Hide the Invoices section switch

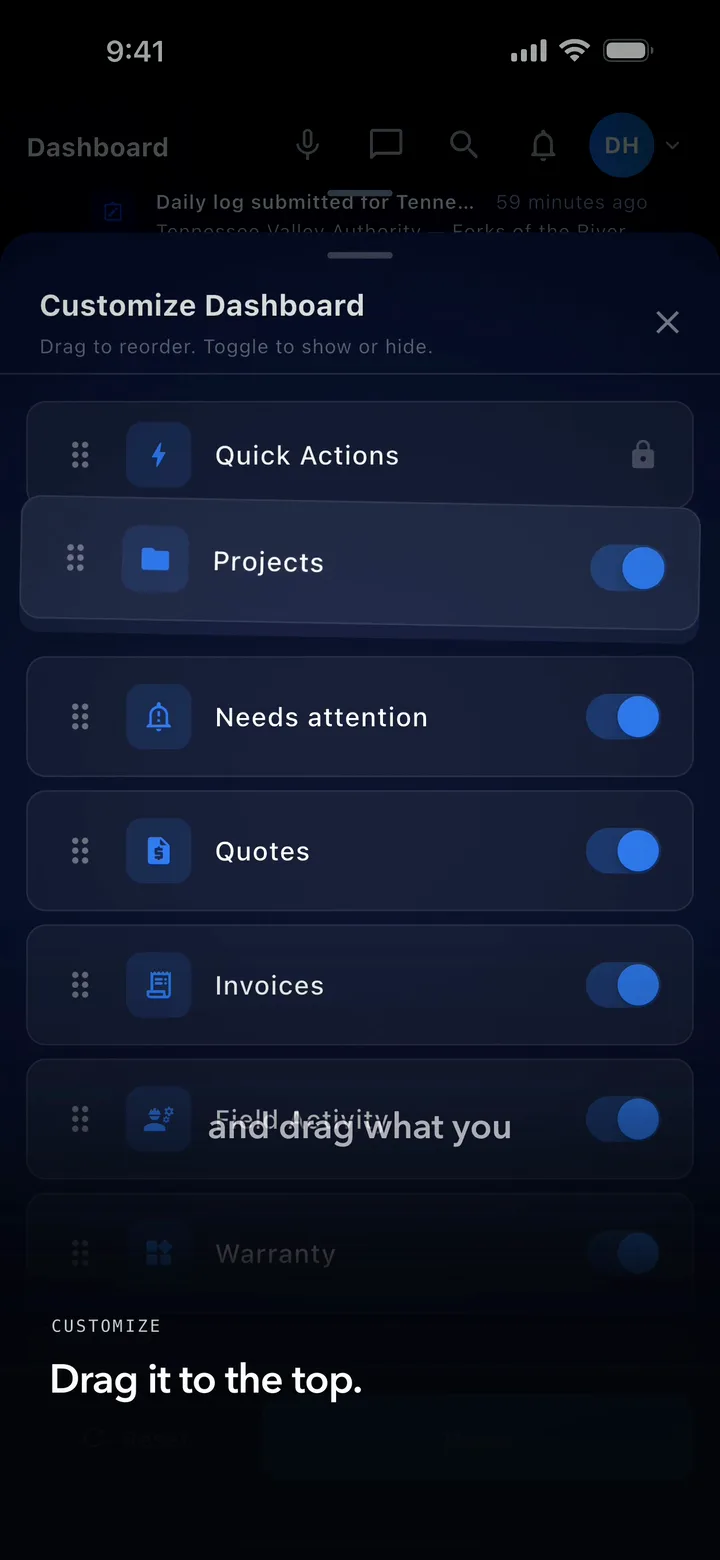[x=623, y=985]
